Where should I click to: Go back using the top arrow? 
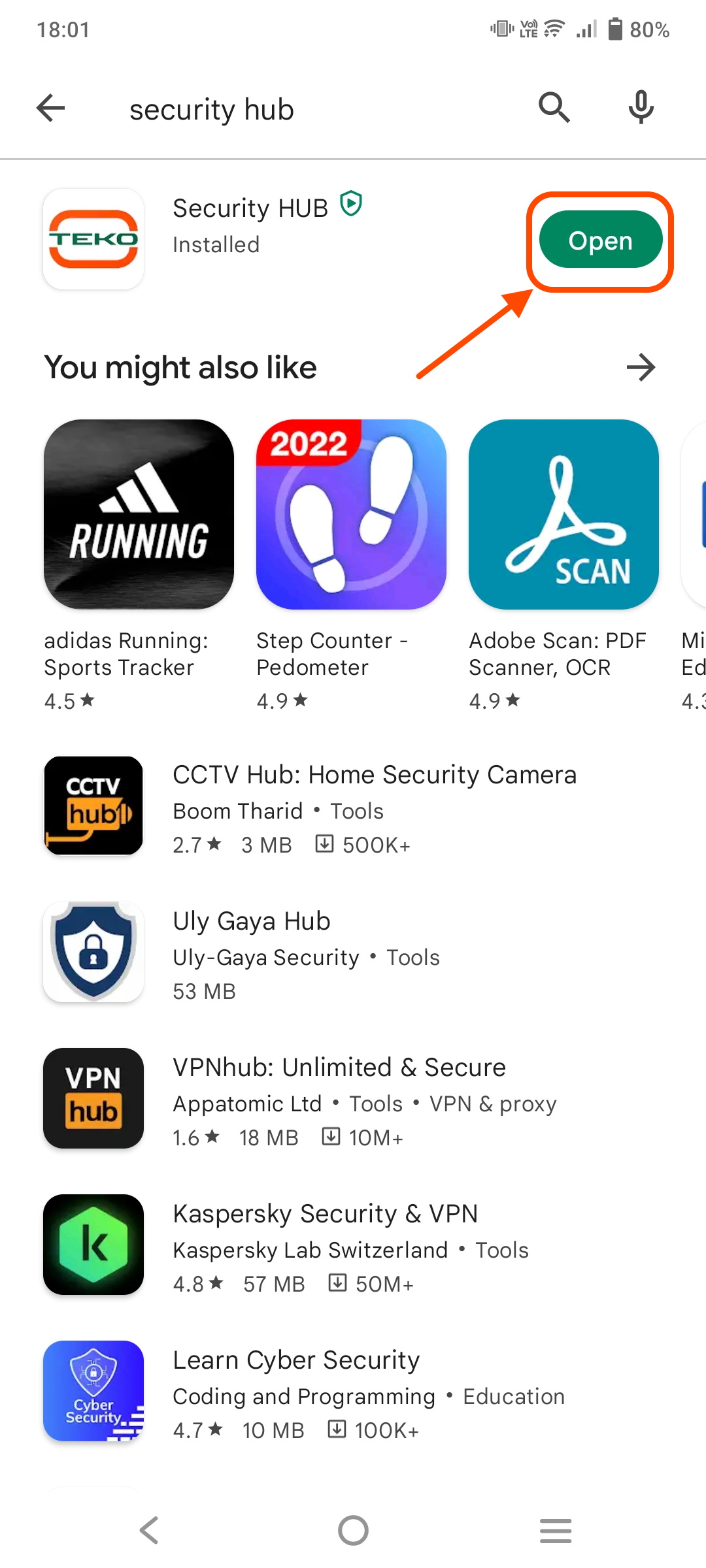[x=51, y=108]
